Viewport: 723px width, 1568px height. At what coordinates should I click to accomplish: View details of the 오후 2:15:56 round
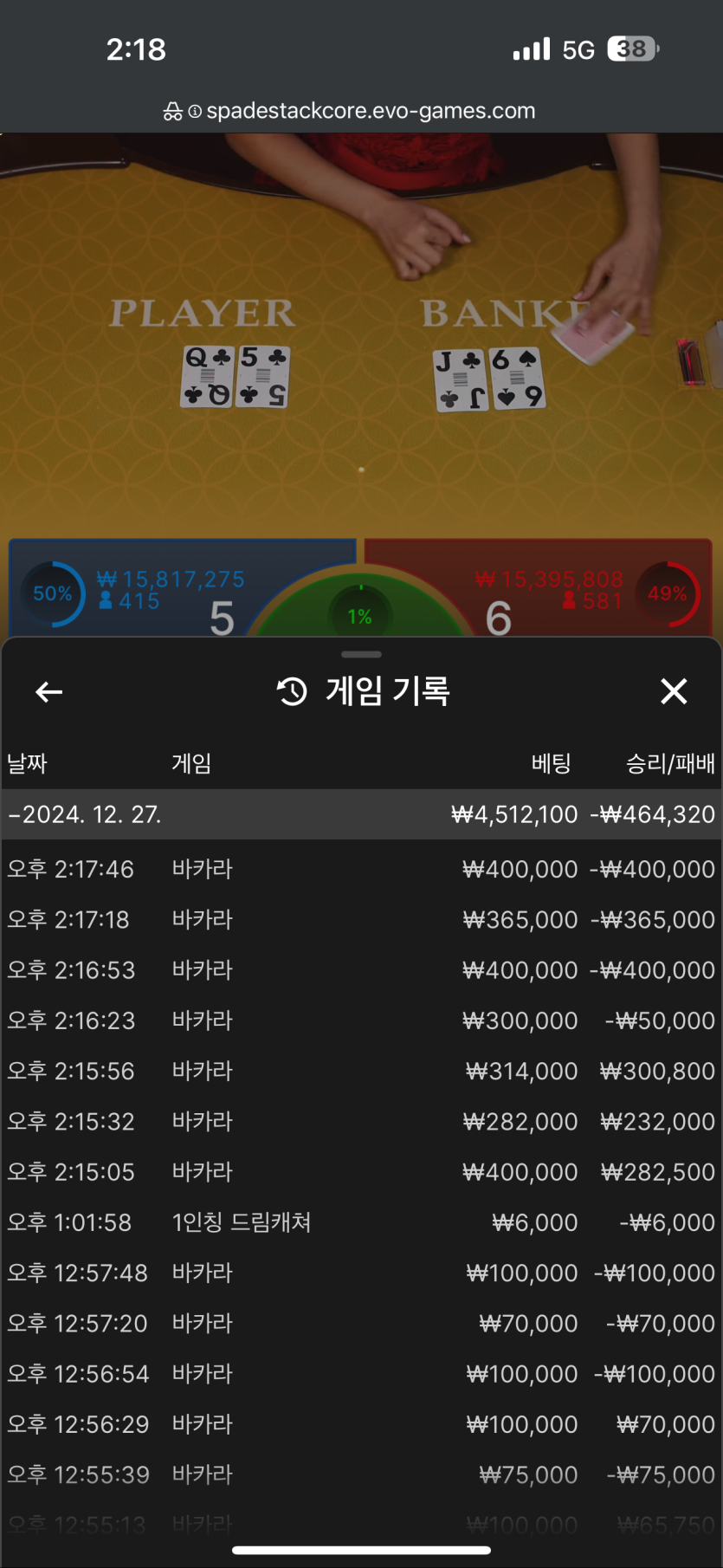click(x=361, y=1071)
